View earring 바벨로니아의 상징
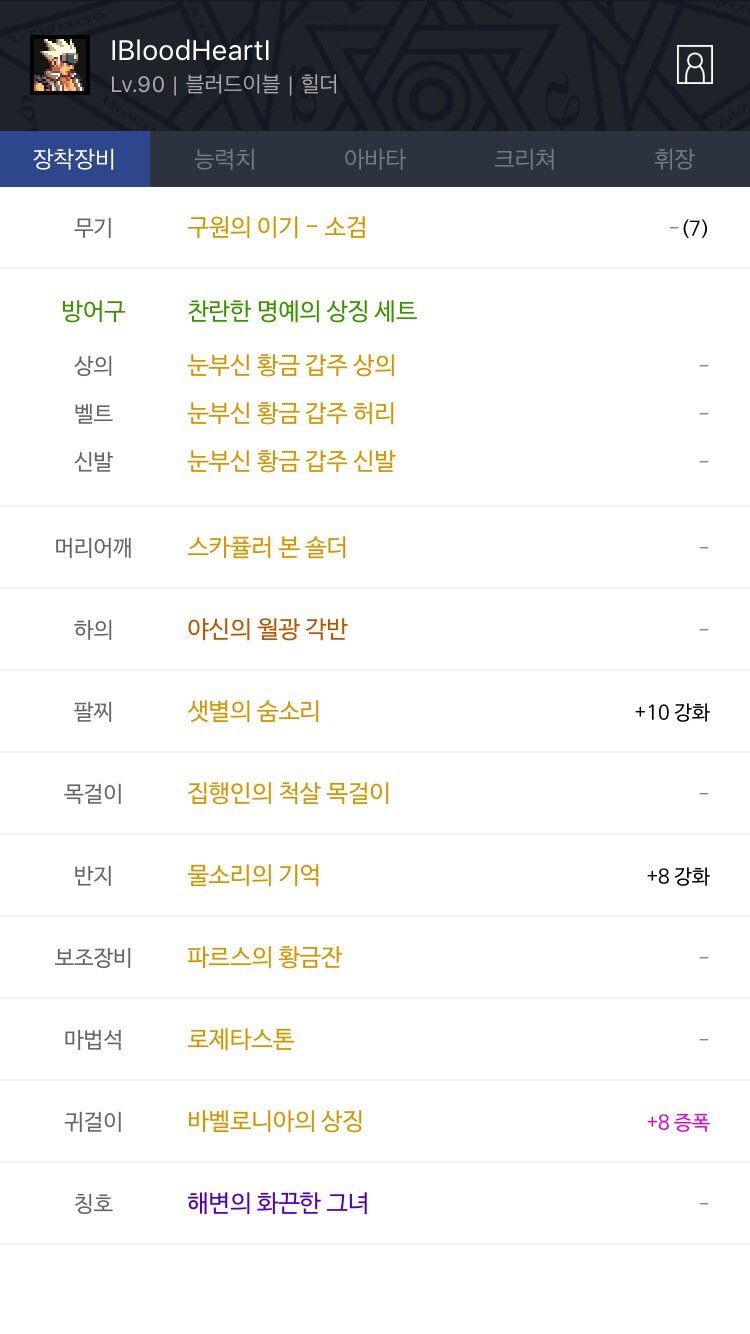 (275, 1121)
